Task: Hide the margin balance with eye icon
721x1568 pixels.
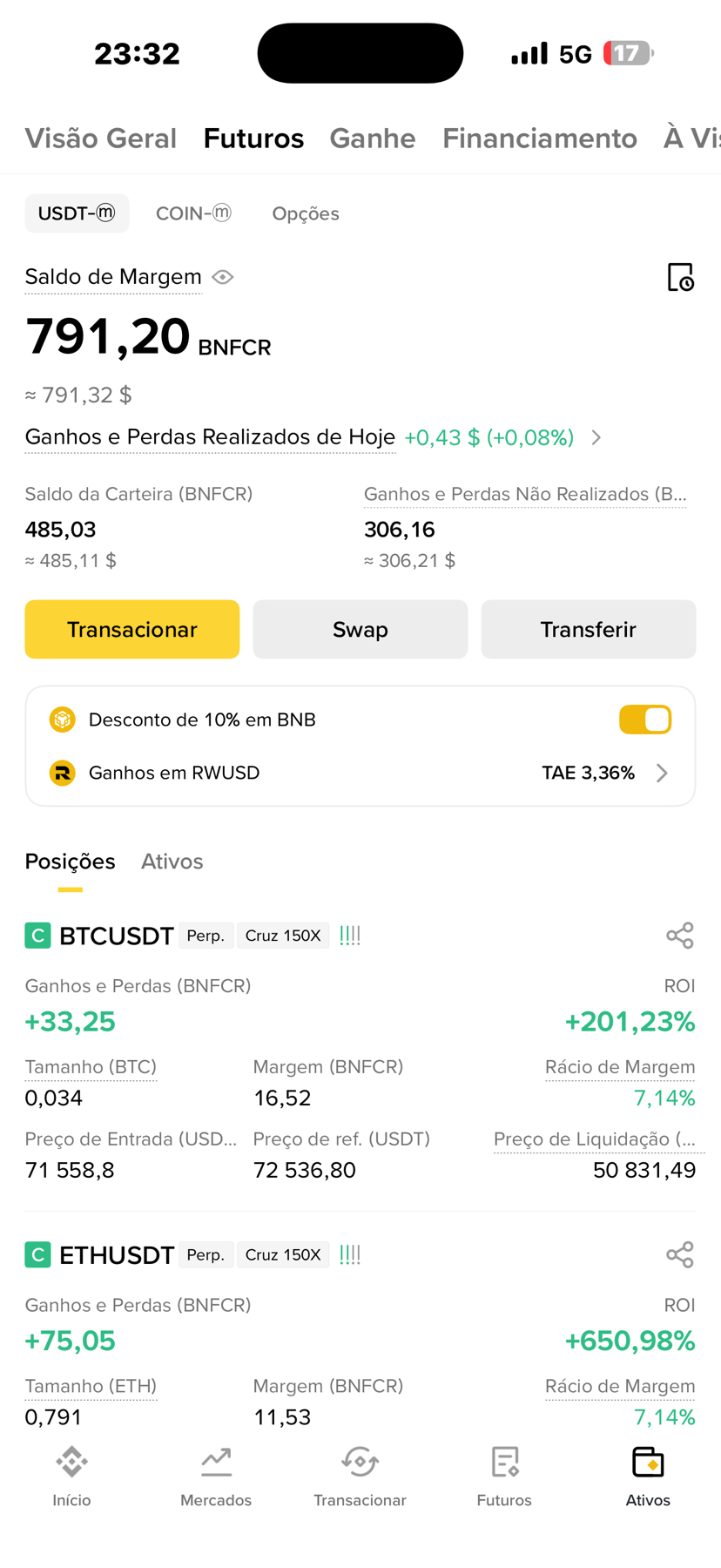Action: coord(223,277)
